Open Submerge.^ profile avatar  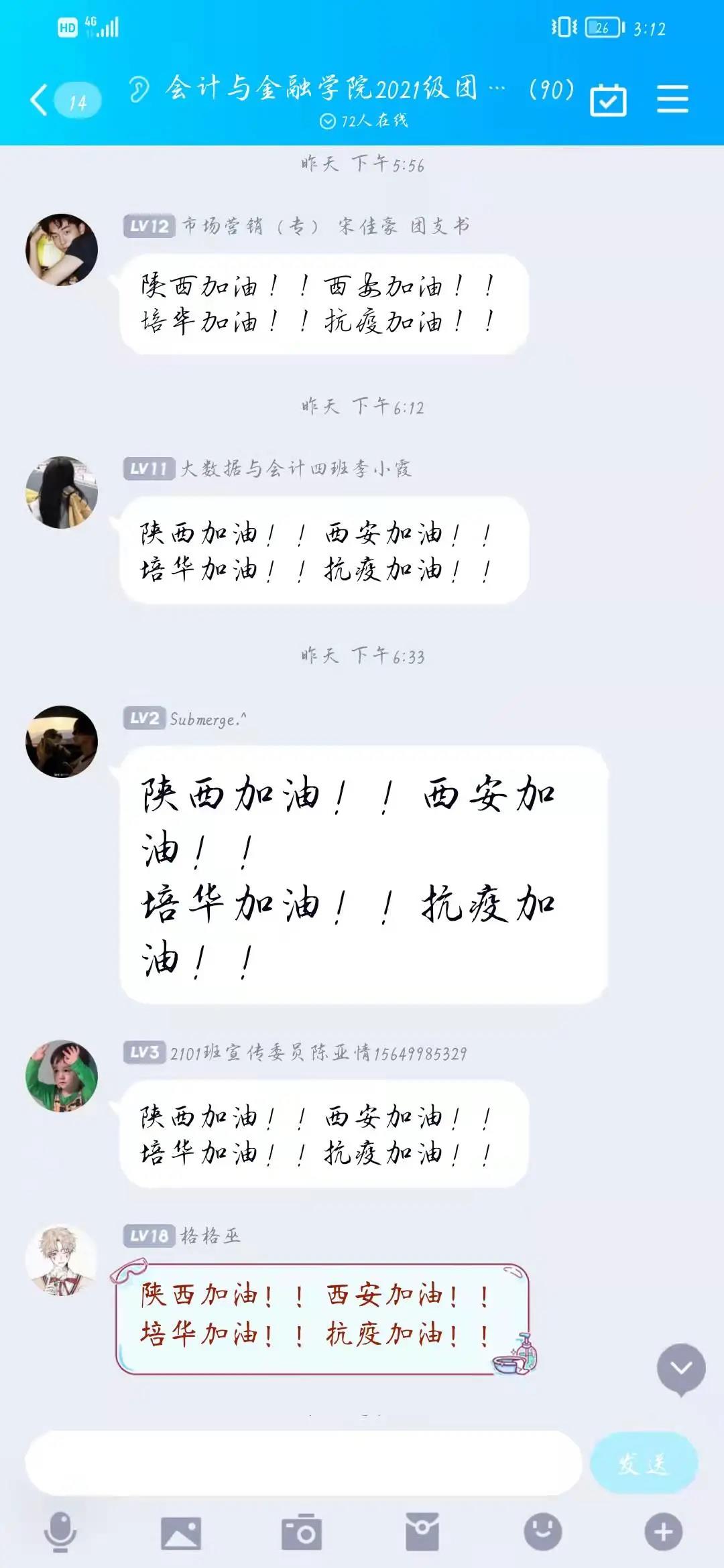pos(62,742)
